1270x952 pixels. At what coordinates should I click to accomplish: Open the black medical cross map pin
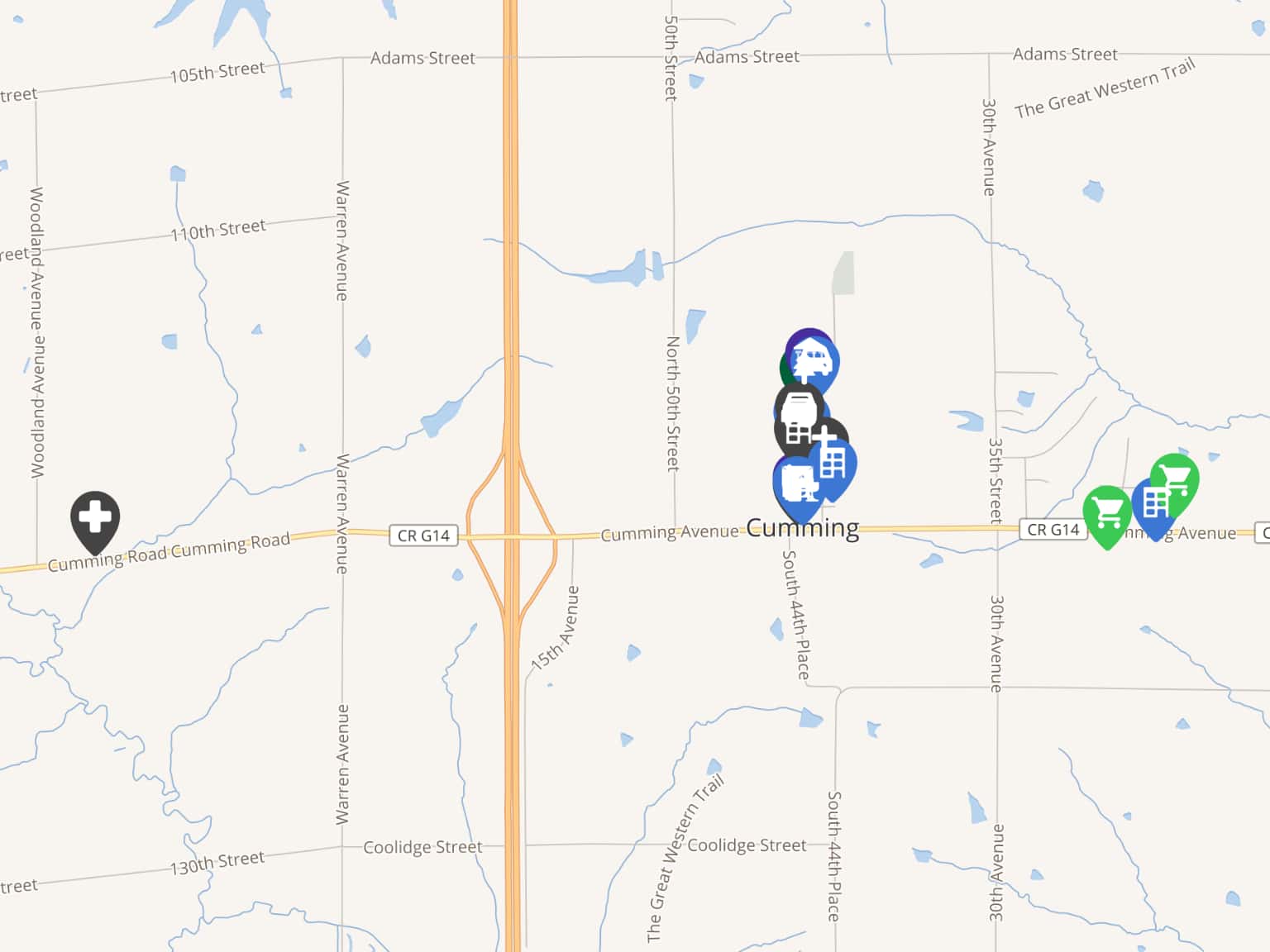[95, 517]
